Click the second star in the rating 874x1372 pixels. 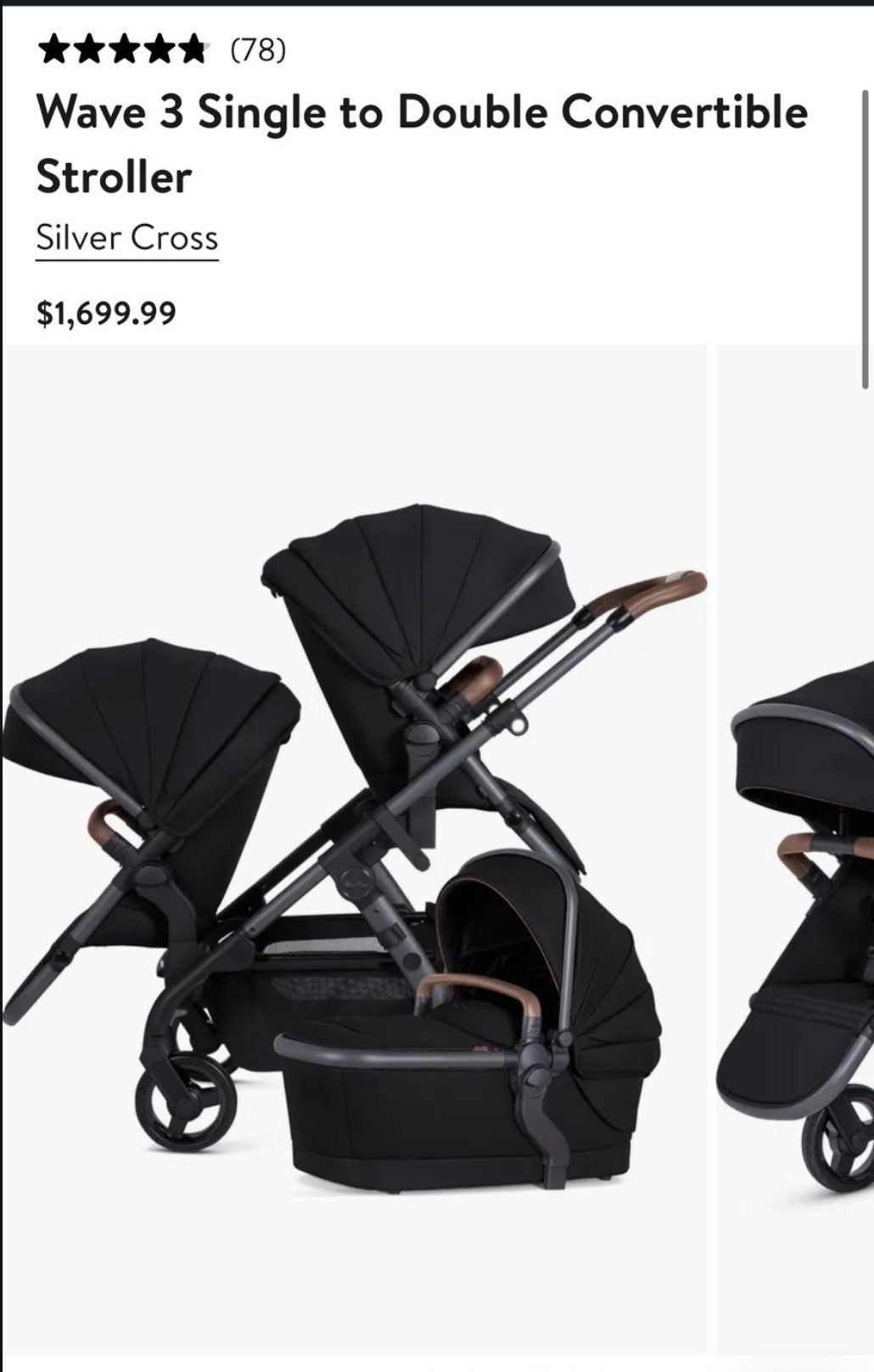(x=87, y=51)
